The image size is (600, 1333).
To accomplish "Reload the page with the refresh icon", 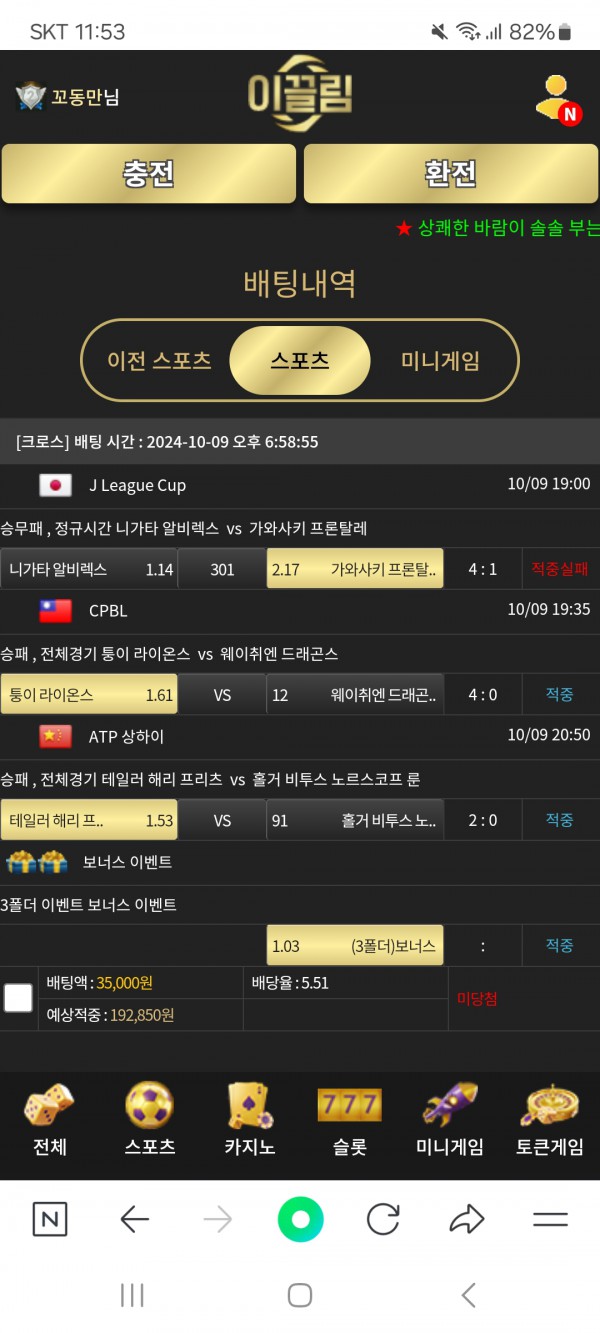I will pyautogui.click(x=383, y=1219).
